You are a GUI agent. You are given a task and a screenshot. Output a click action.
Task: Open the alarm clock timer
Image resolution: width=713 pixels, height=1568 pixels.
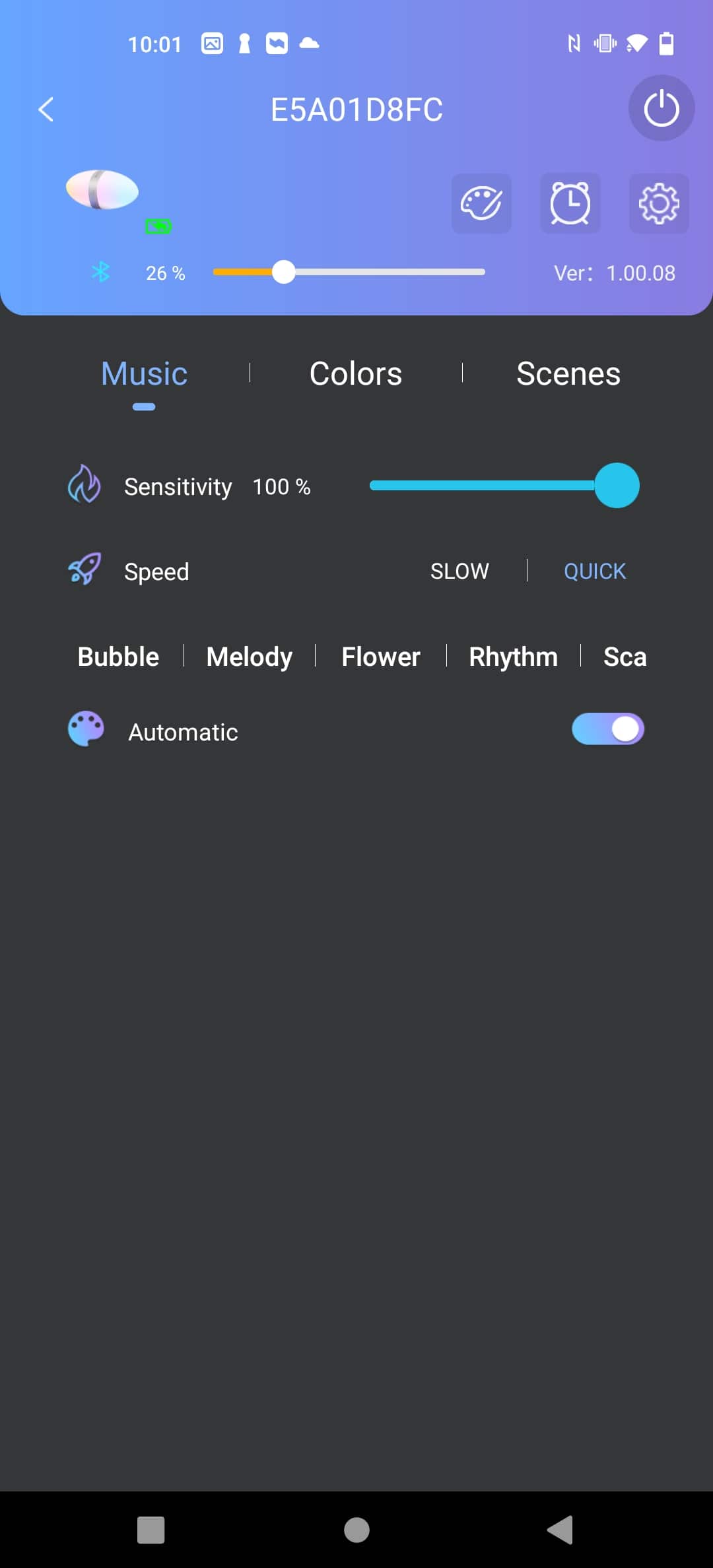click(x=570, y=203)
